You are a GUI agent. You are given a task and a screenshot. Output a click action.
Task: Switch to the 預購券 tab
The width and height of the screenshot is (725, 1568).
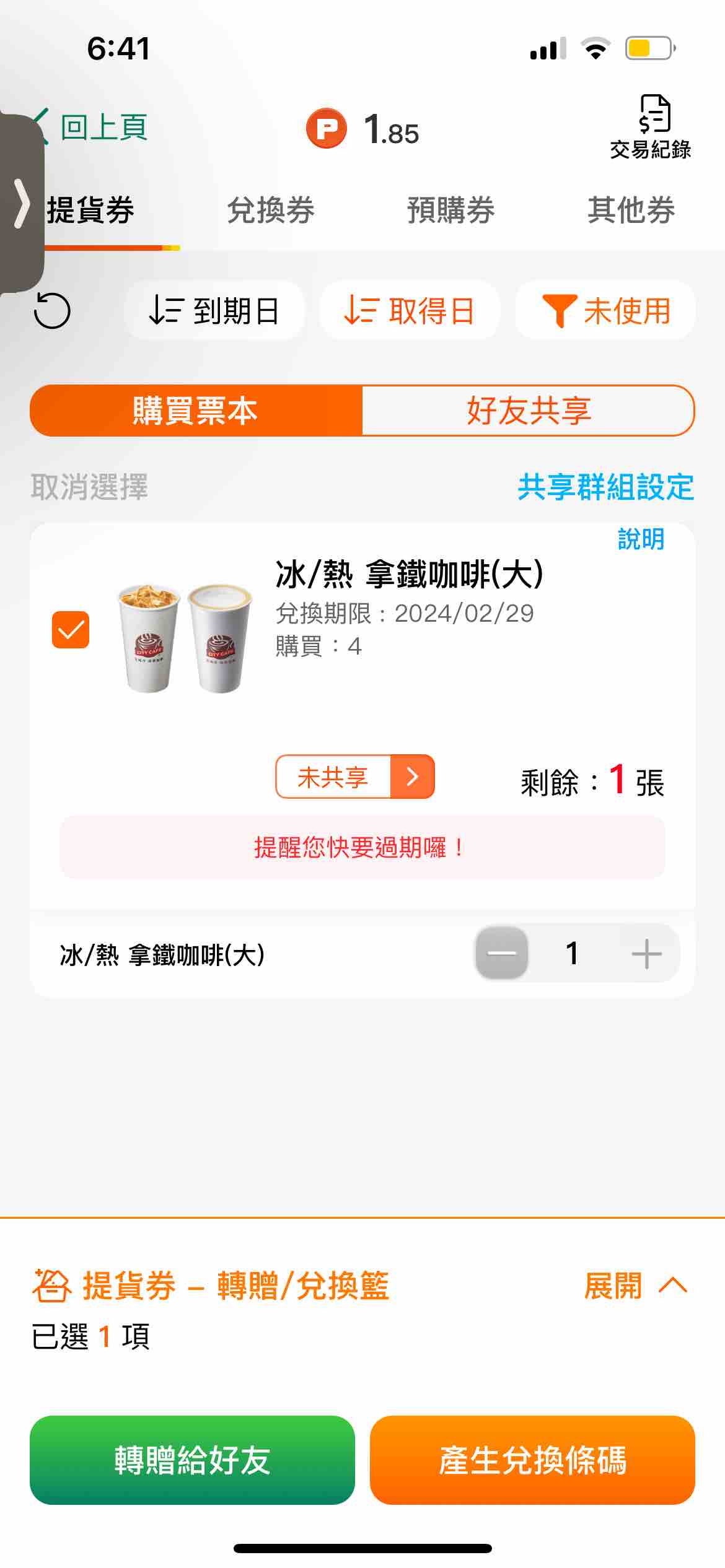451,210
